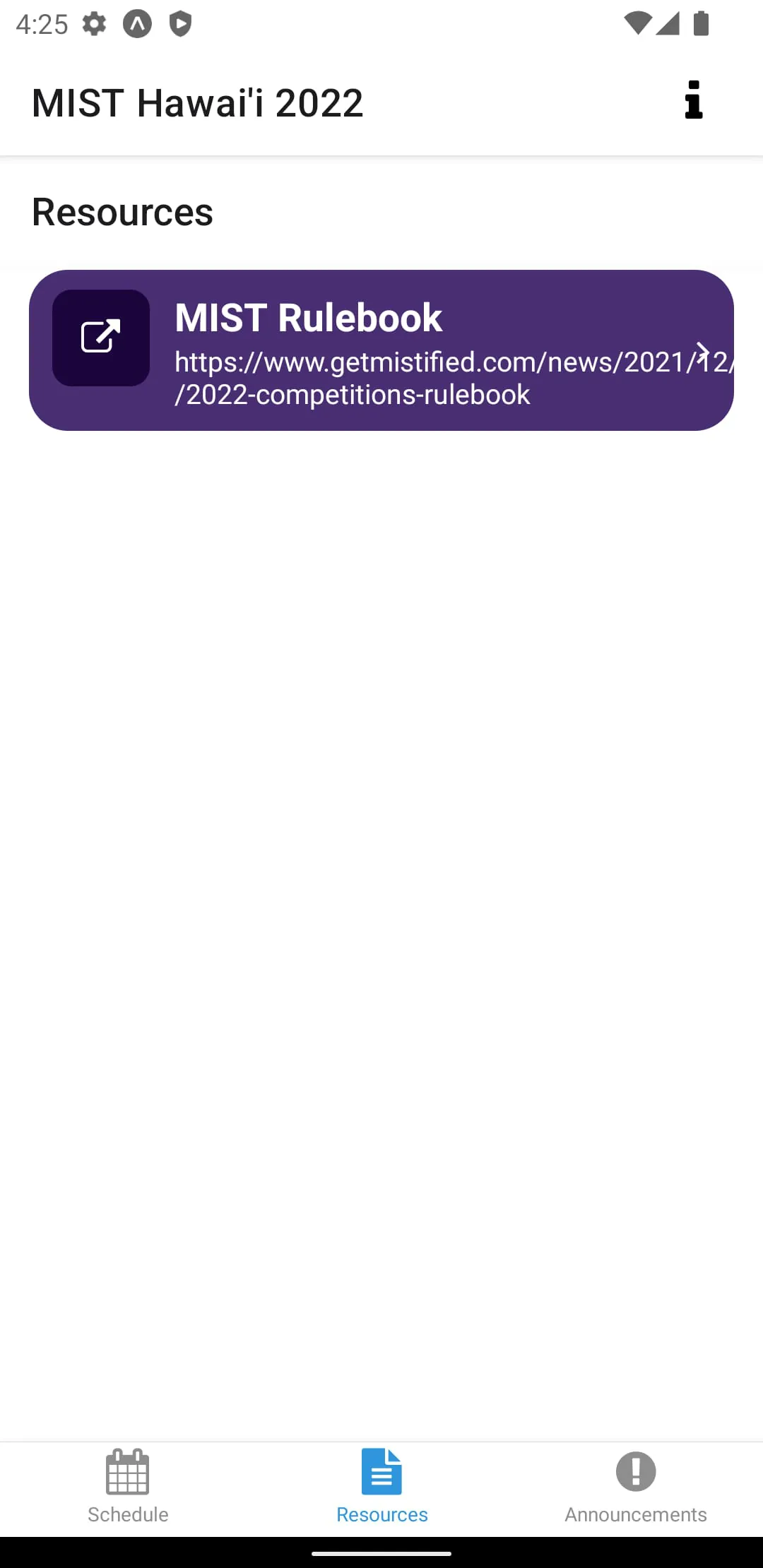This screenshot has width=763, height=1568.
Task: Open the MIST Rulebook resource card
Action: [x=381, y=350]
